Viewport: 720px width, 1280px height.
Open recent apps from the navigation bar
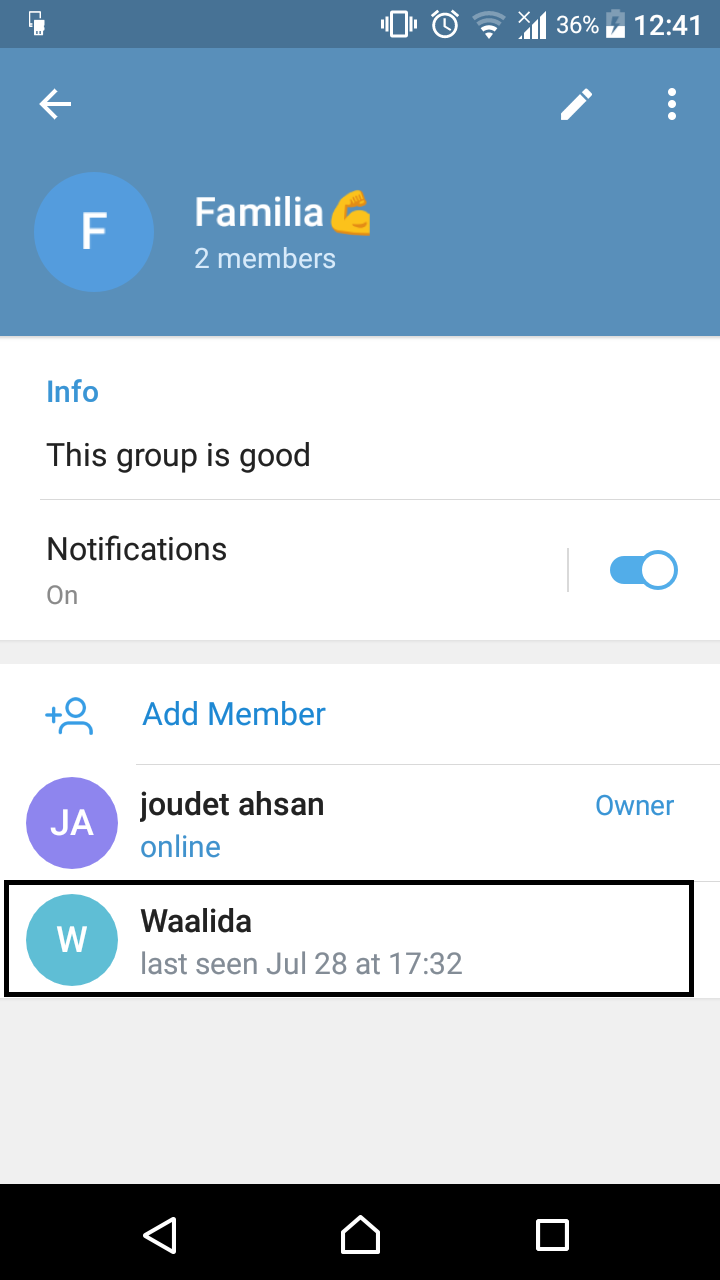coord(552,1234)
